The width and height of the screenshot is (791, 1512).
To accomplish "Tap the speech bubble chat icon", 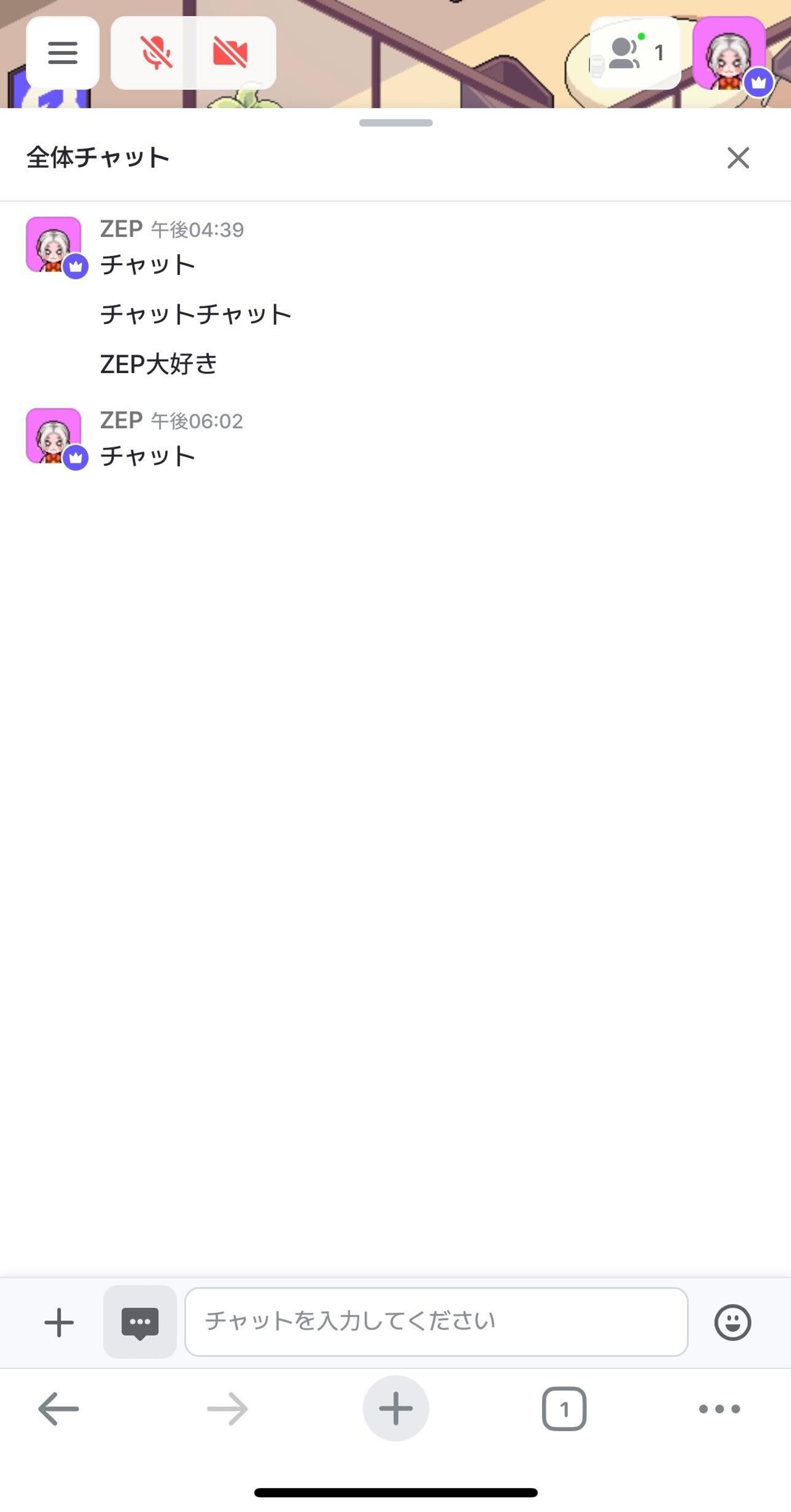I will 140,1322.
